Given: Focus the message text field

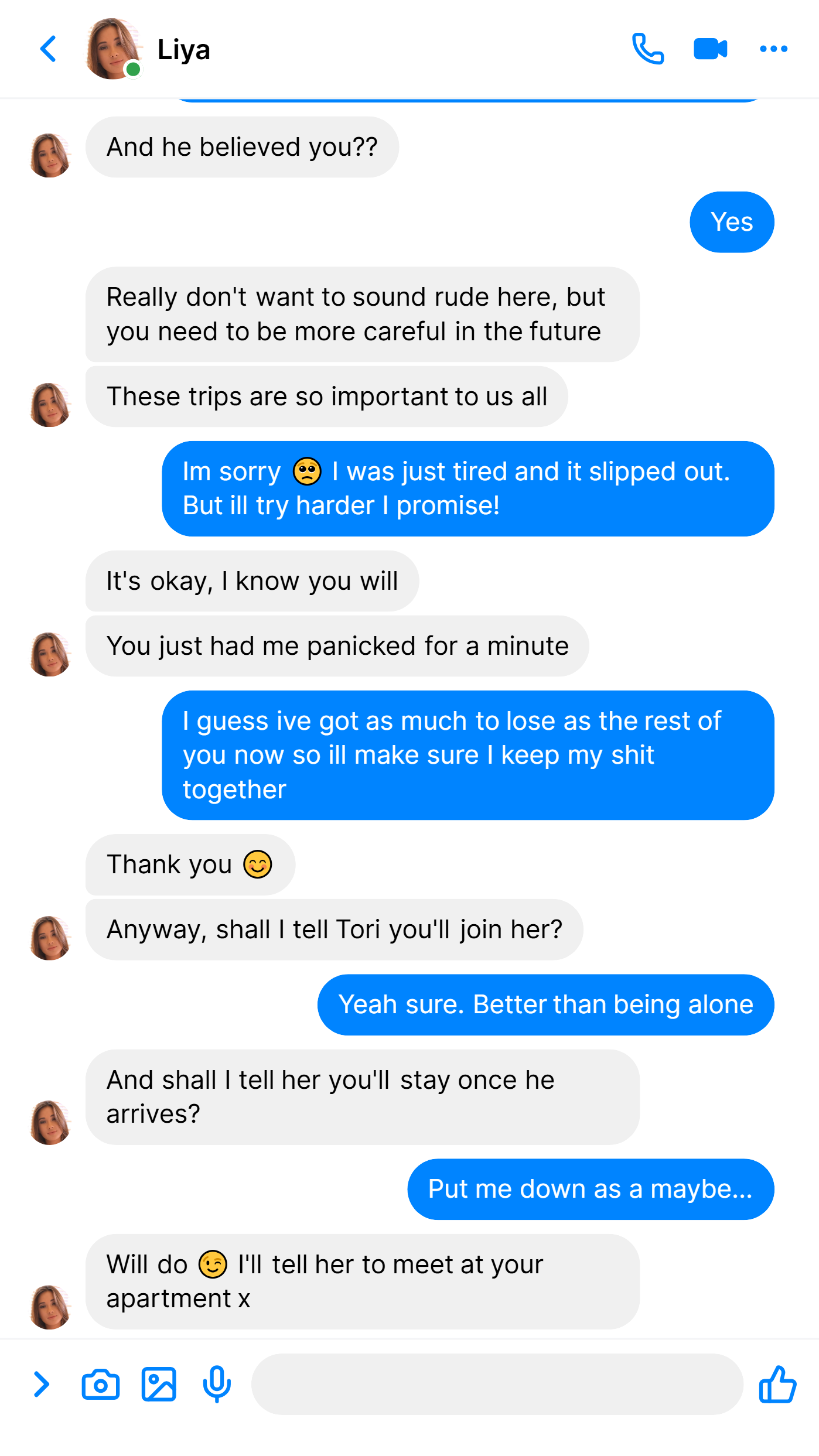Looking at the screenshot, I should click(497, 1385).
